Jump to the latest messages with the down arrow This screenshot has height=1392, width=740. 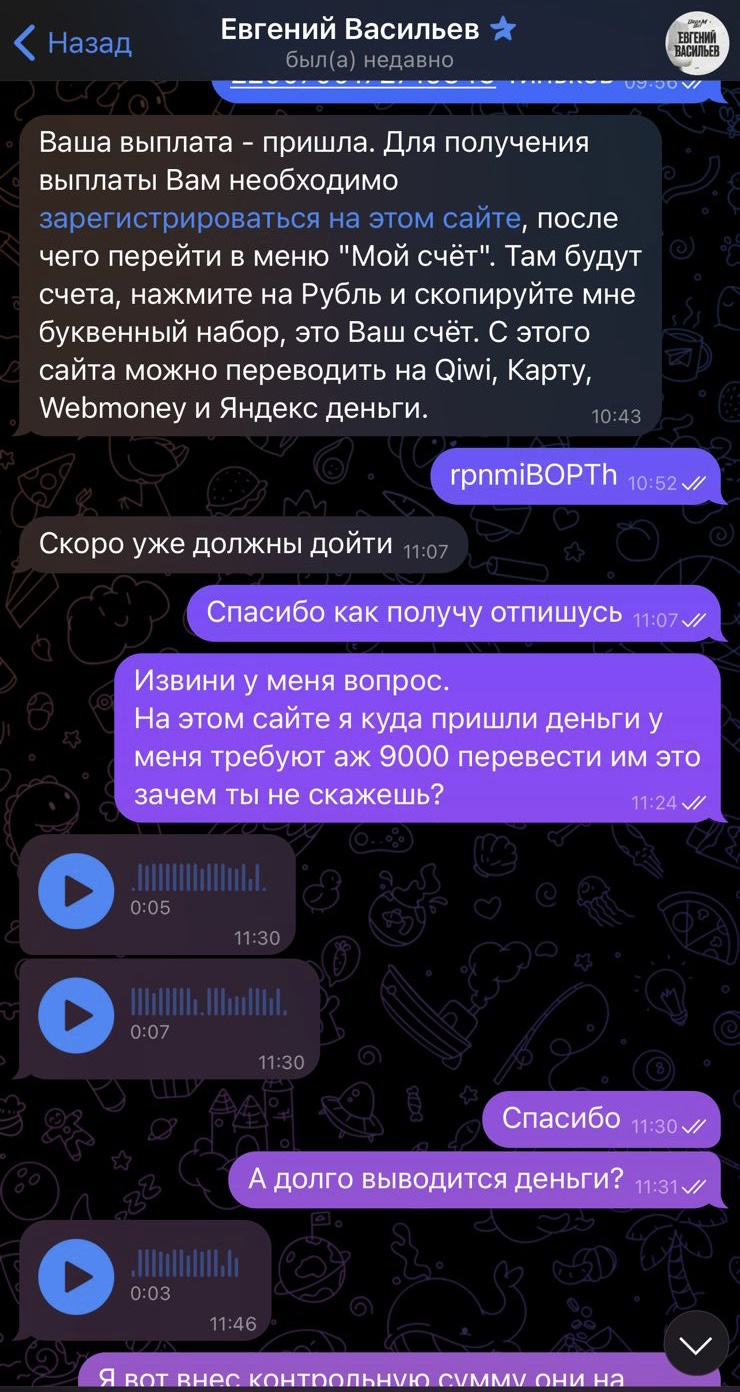tap(696, 1343)
